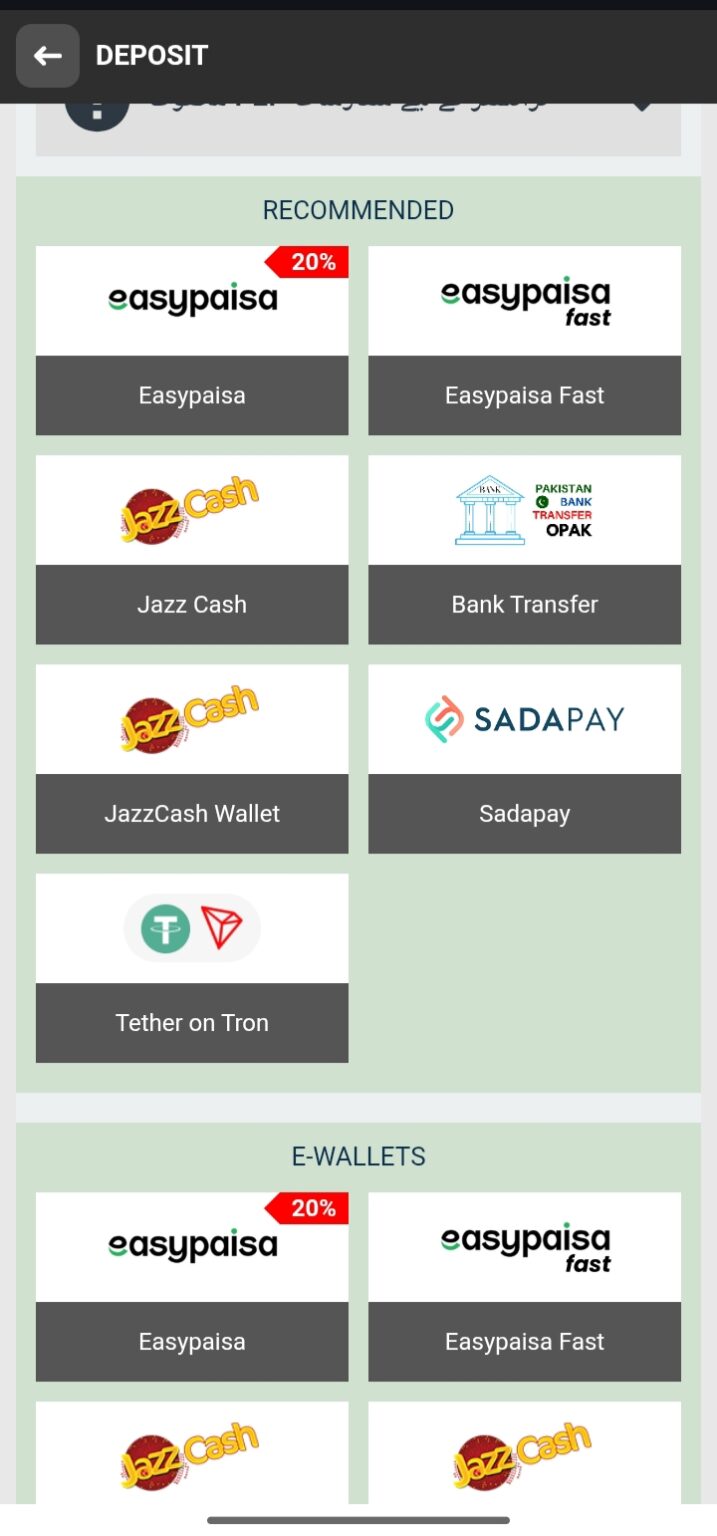Choose Sadapay as deposit method
The width and height of the screenshot is (717, 1536).
[524, 758]
